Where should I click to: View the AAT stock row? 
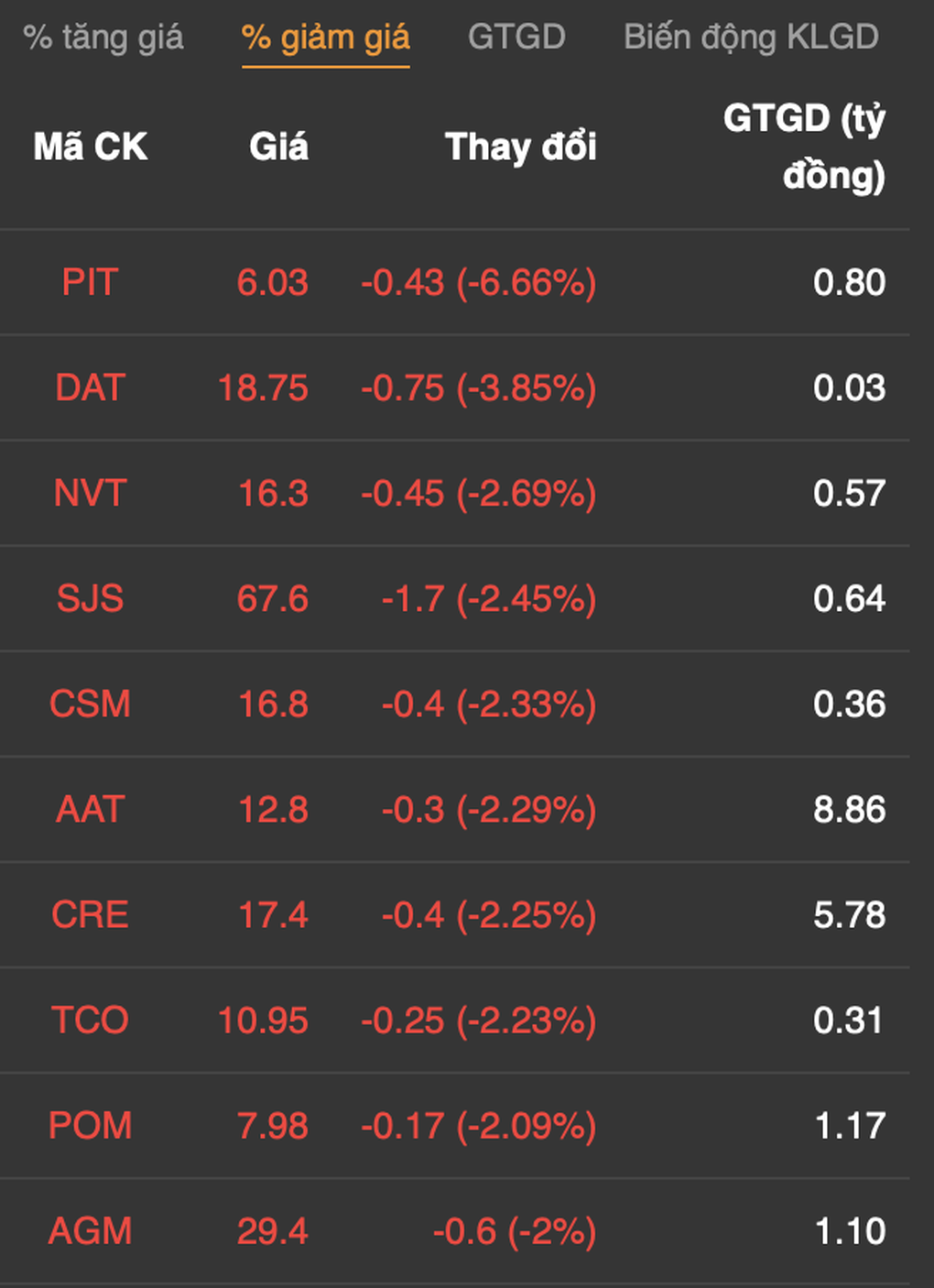pyautogui.click(x=90, y=809)
